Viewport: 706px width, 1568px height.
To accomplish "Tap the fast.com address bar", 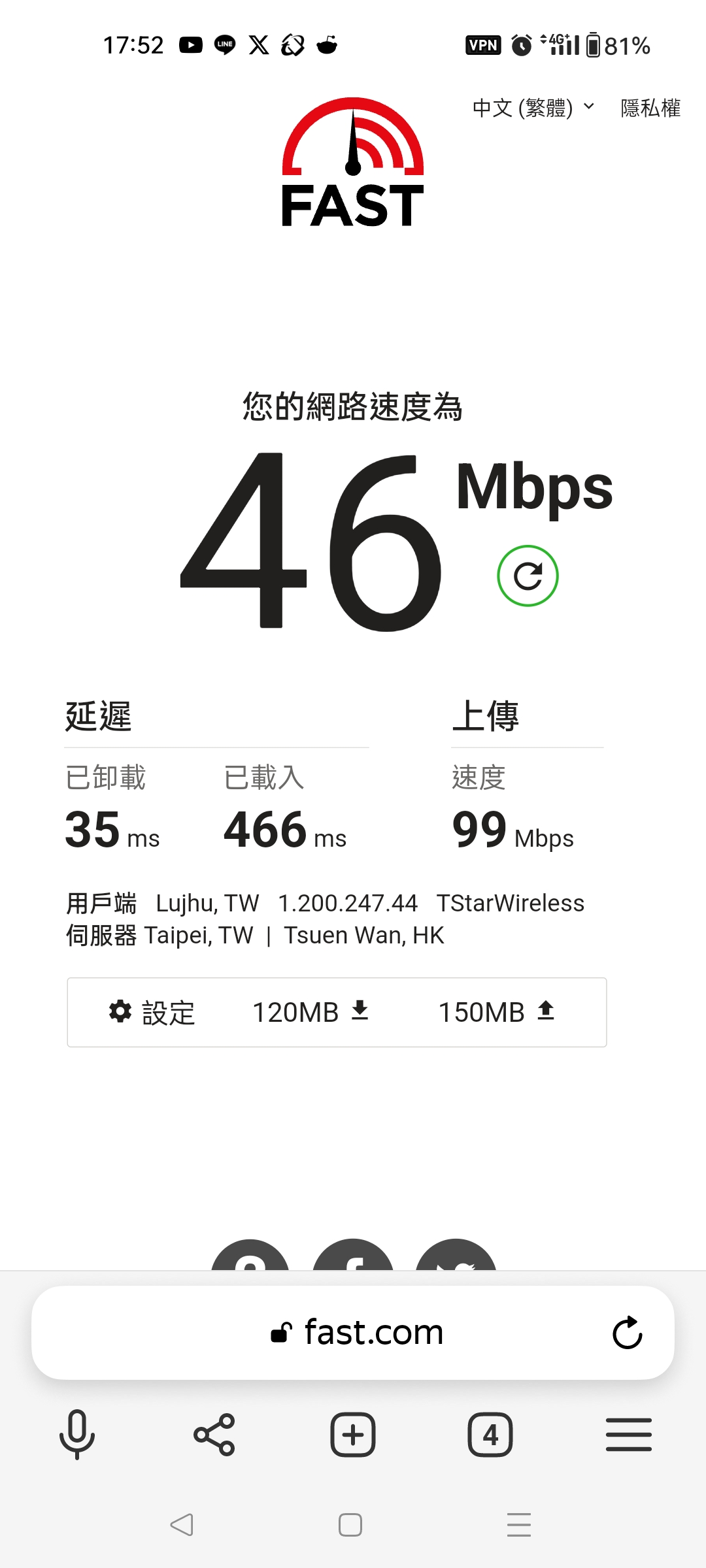I will 353,1333.
